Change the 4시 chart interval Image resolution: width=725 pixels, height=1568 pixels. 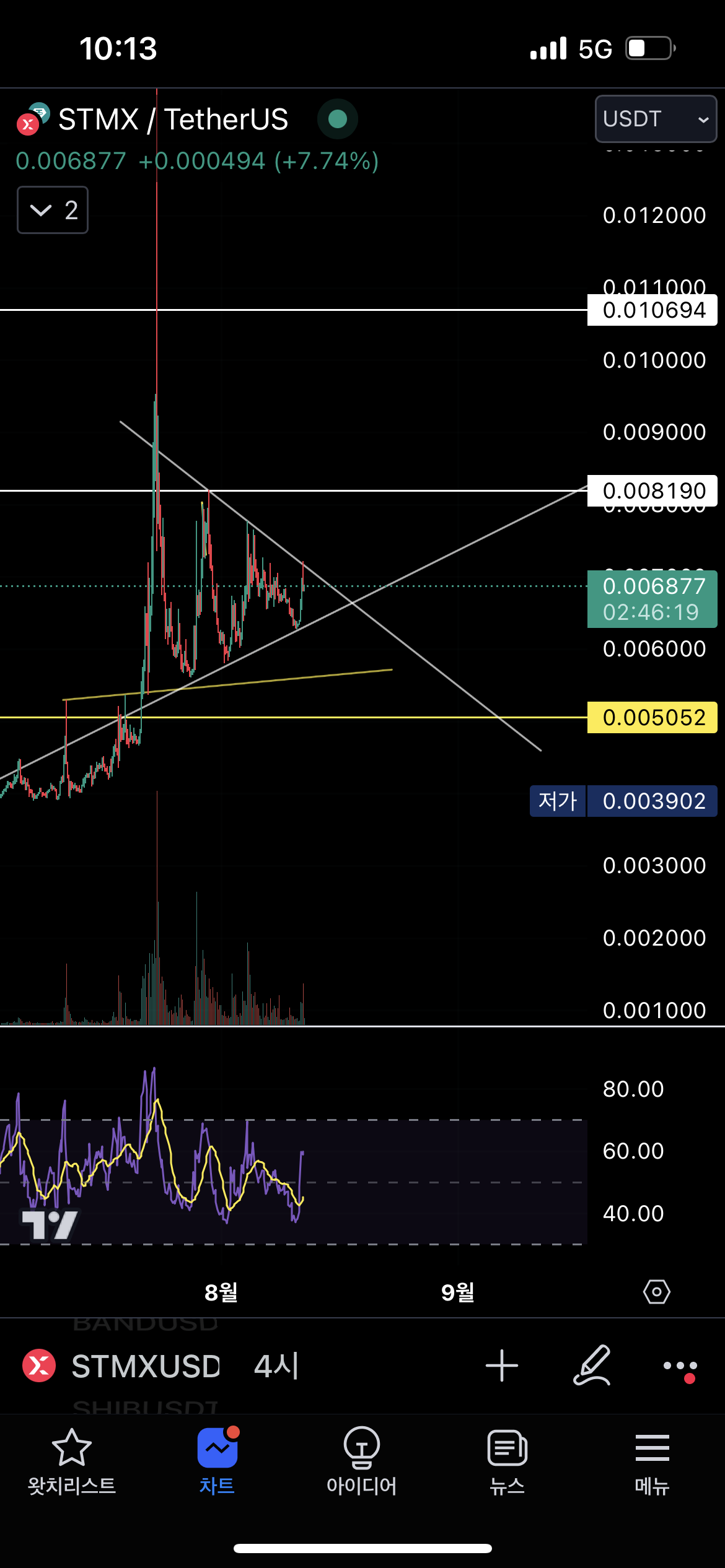tap(276, 1366)
